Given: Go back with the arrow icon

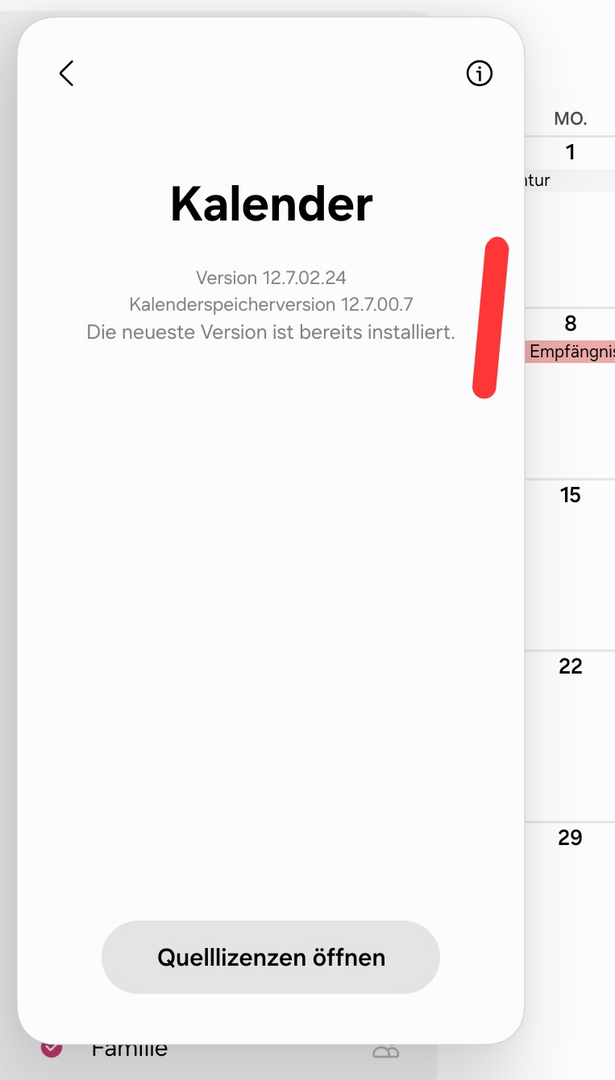Looking at the screenshot, I should 66,73.
